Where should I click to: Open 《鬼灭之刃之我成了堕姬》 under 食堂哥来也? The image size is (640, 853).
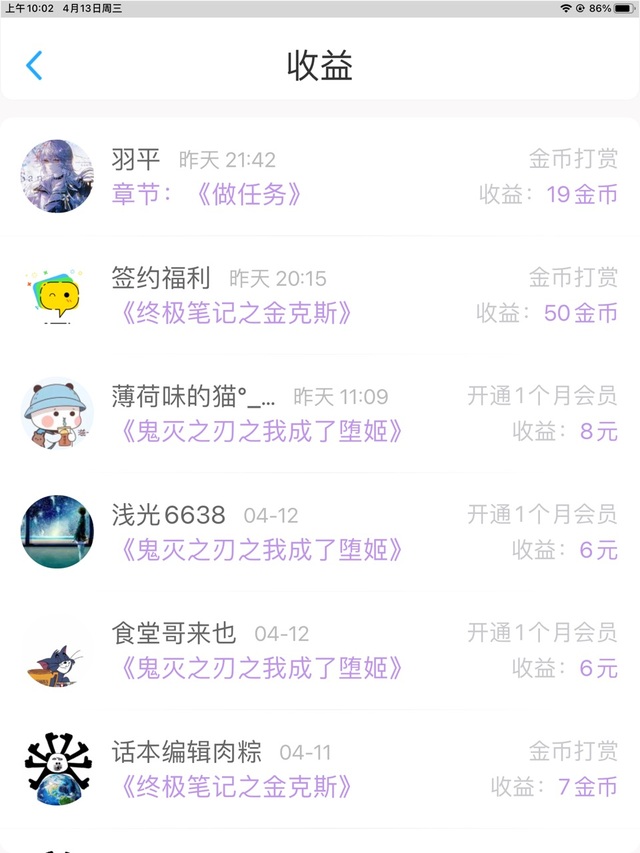tap(258, 667)
